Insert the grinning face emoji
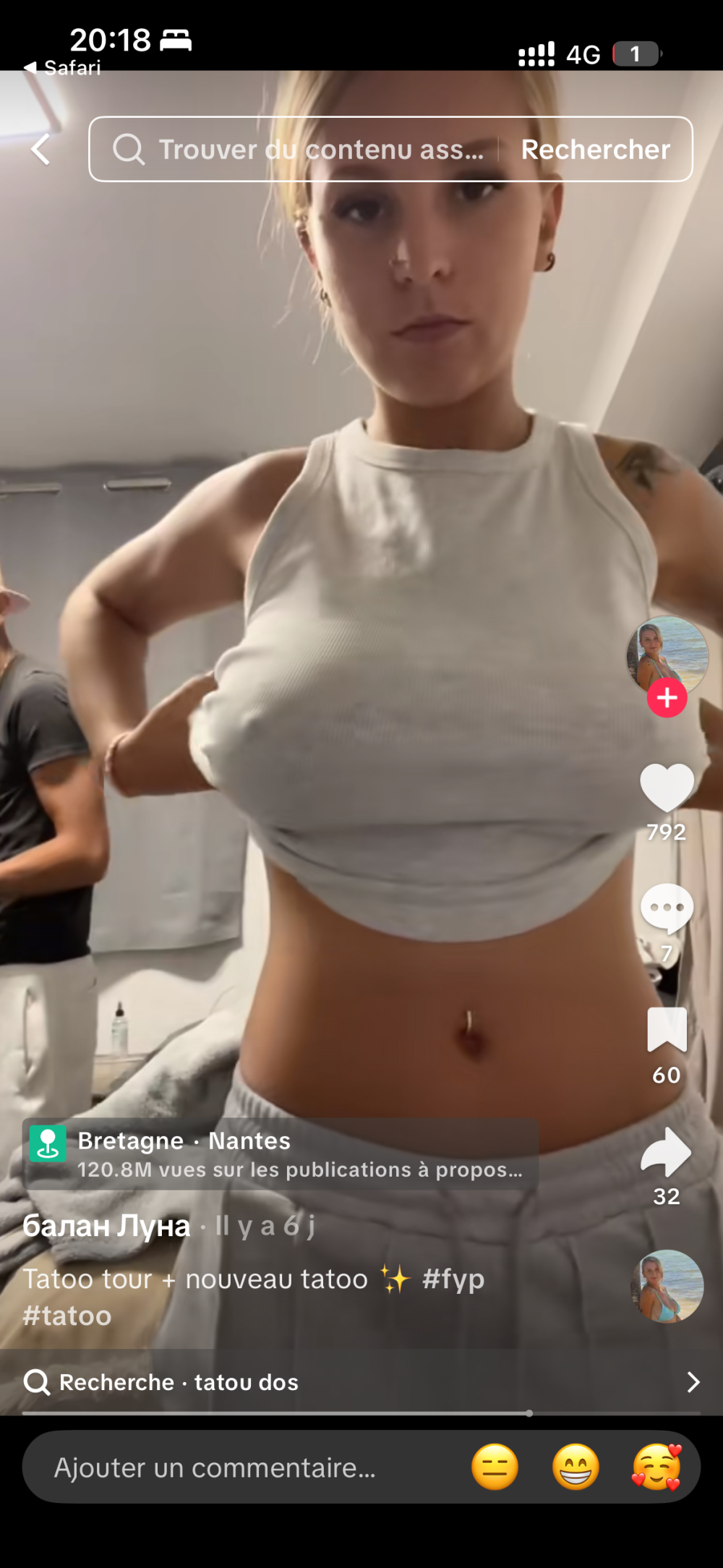The height and width of the screenshot is (1568, 723). point(576,1467)
